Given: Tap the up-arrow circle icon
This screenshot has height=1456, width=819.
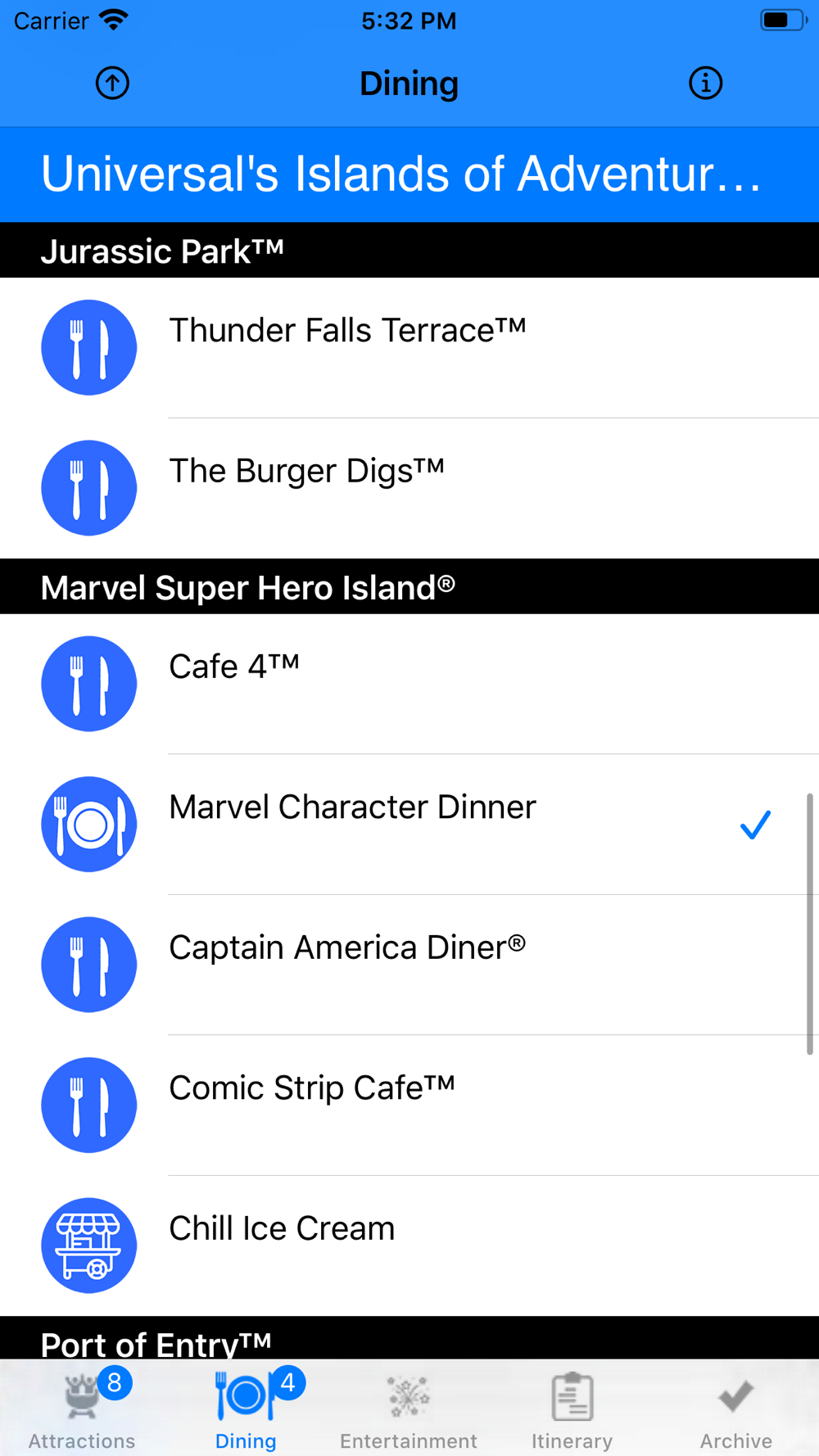Looking at the screenshot, I should 112,84.
